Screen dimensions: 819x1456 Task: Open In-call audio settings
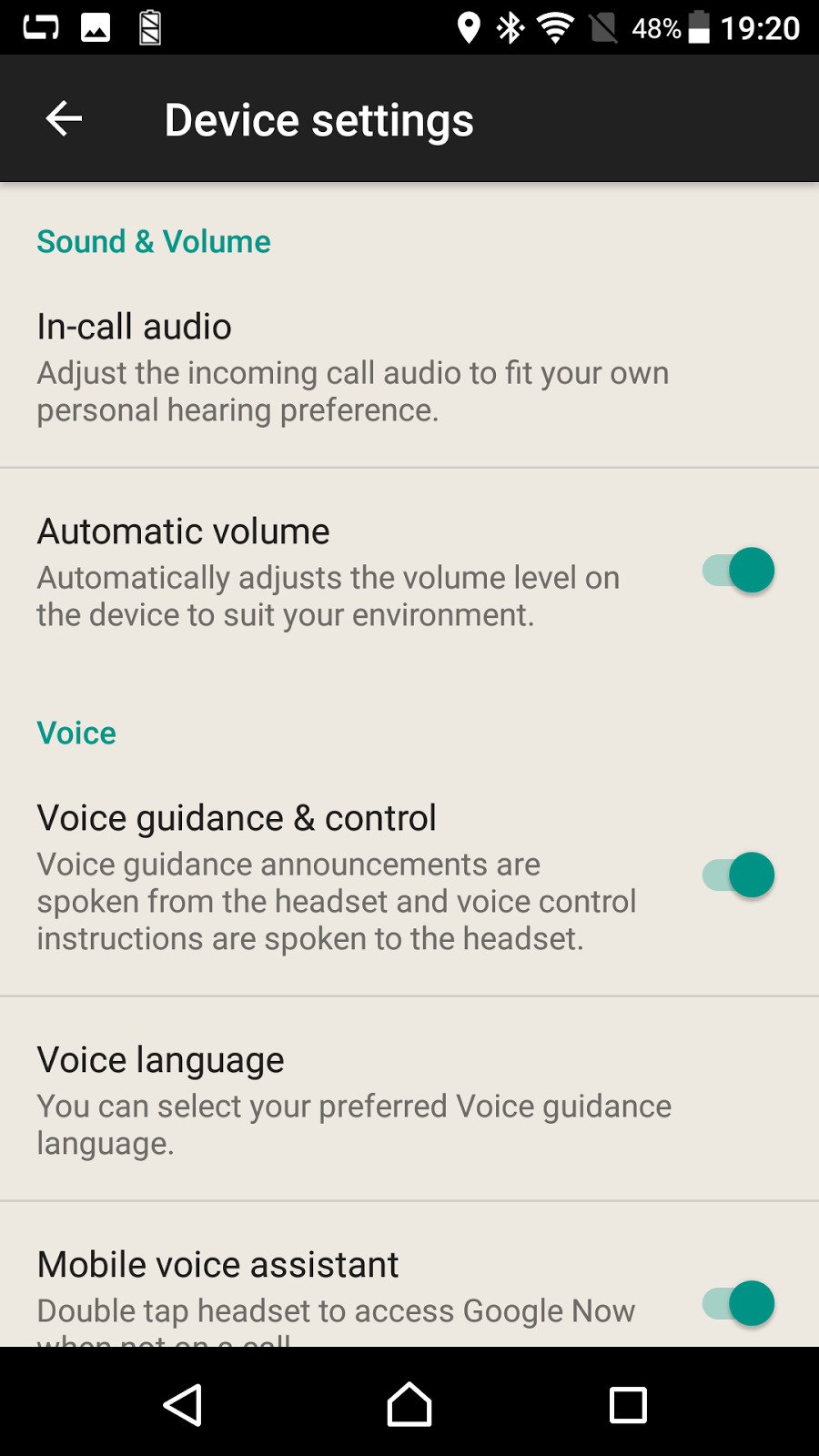point(409,367)
